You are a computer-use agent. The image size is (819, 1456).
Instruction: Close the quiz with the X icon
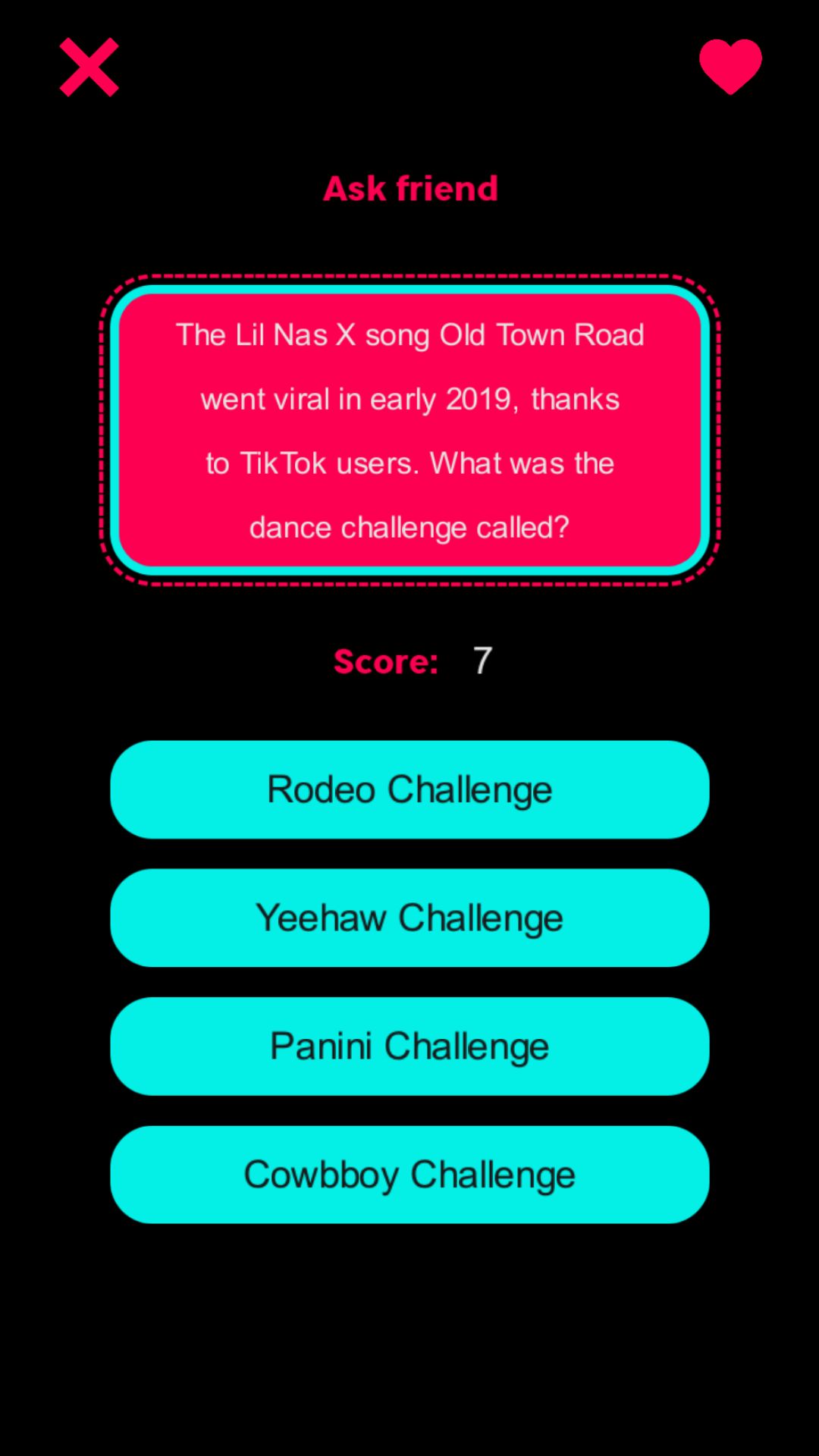[89, 67]
